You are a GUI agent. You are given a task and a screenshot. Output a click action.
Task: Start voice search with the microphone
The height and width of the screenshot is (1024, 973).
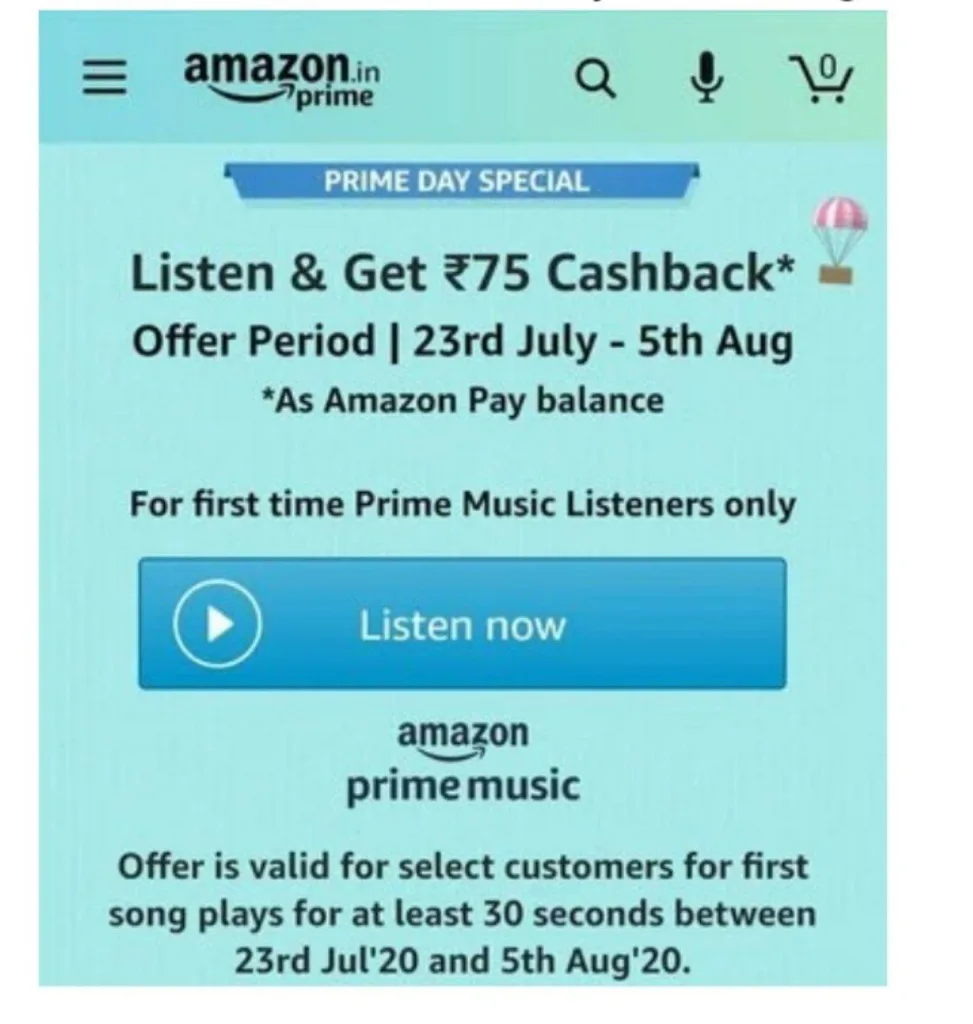pos(709,78)
